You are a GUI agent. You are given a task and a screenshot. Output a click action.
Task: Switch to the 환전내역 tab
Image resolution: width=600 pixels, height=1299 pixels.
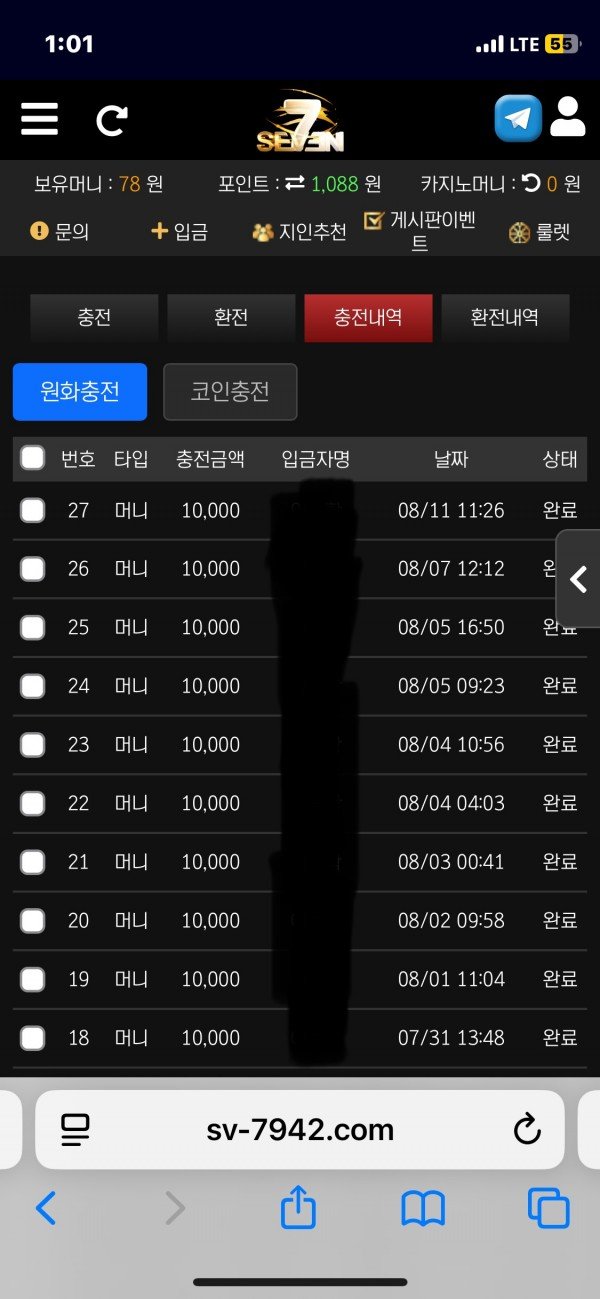click(505, 318)
